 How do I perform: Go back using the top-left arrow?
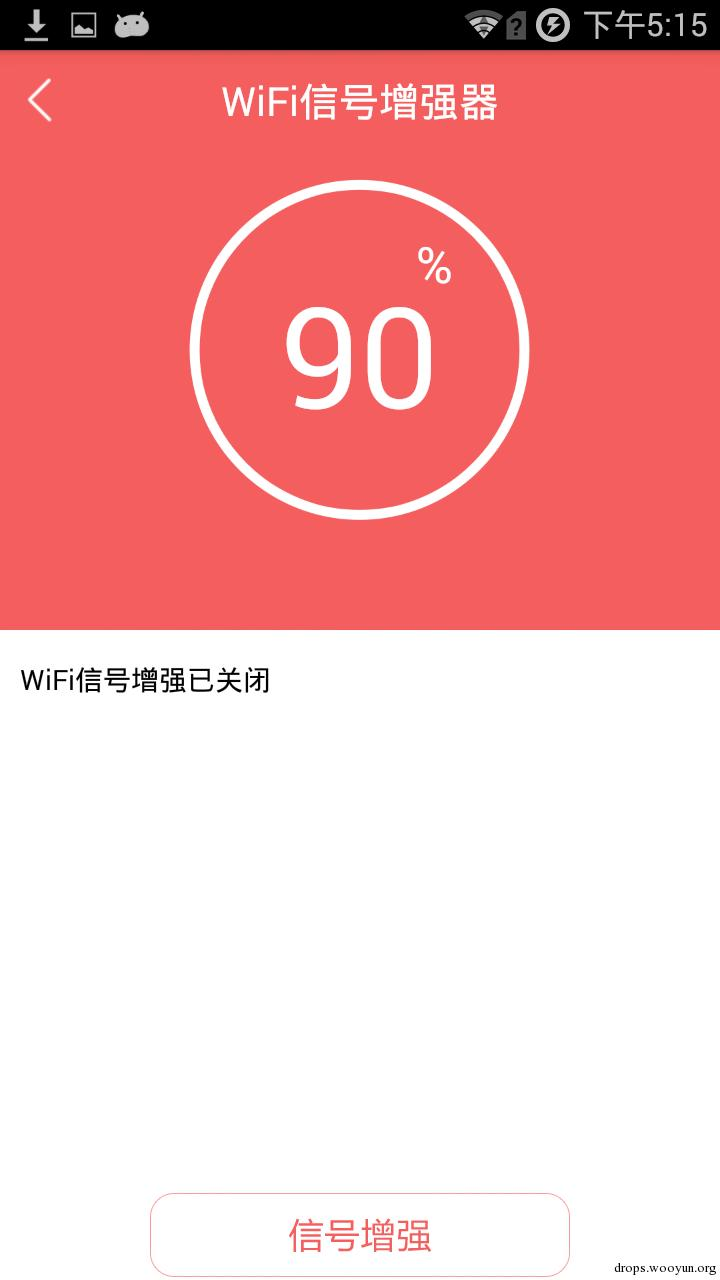point(40,100)
